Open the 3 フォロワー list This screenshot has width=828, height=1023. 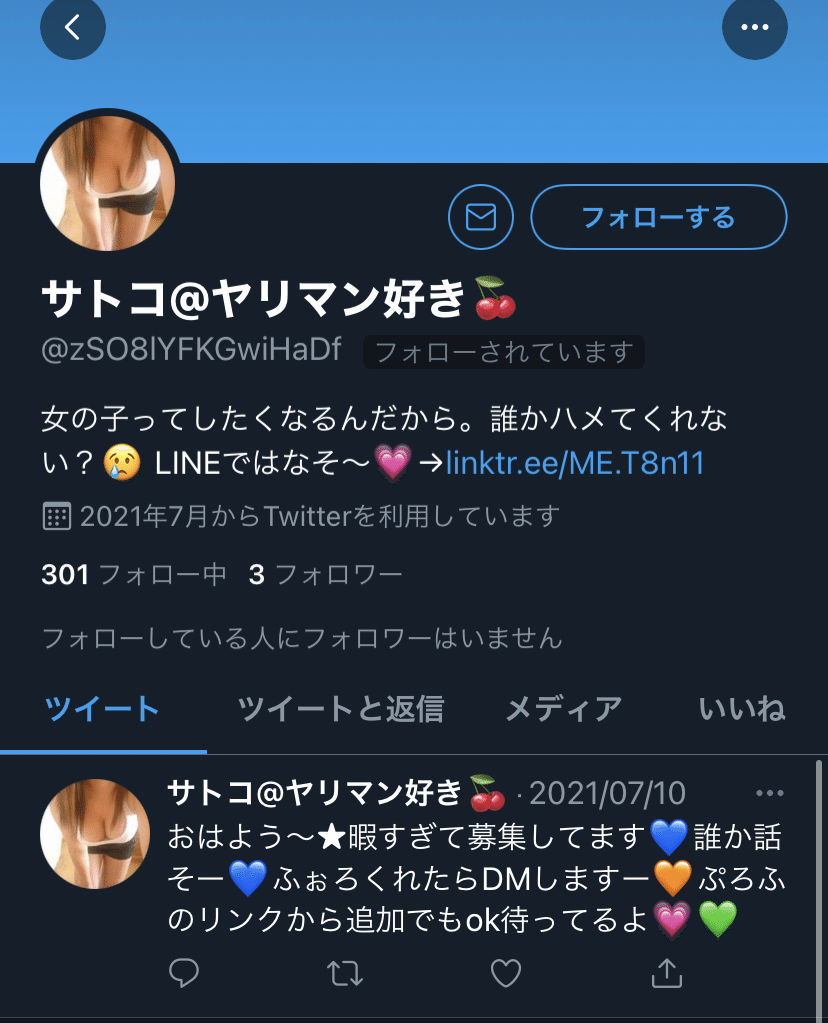click(x=326, y=574)
